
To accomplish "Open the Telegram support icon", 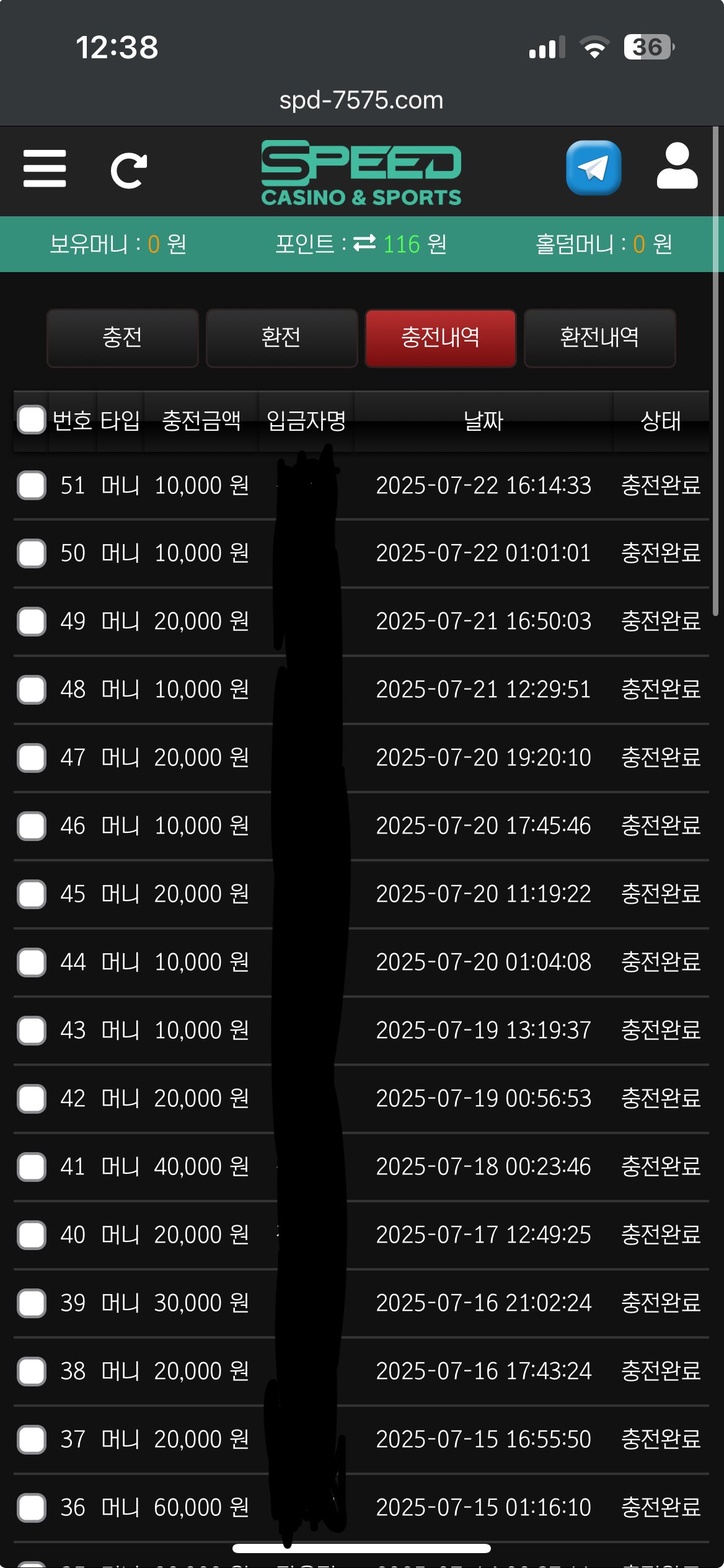I will [x=593, y=168].
